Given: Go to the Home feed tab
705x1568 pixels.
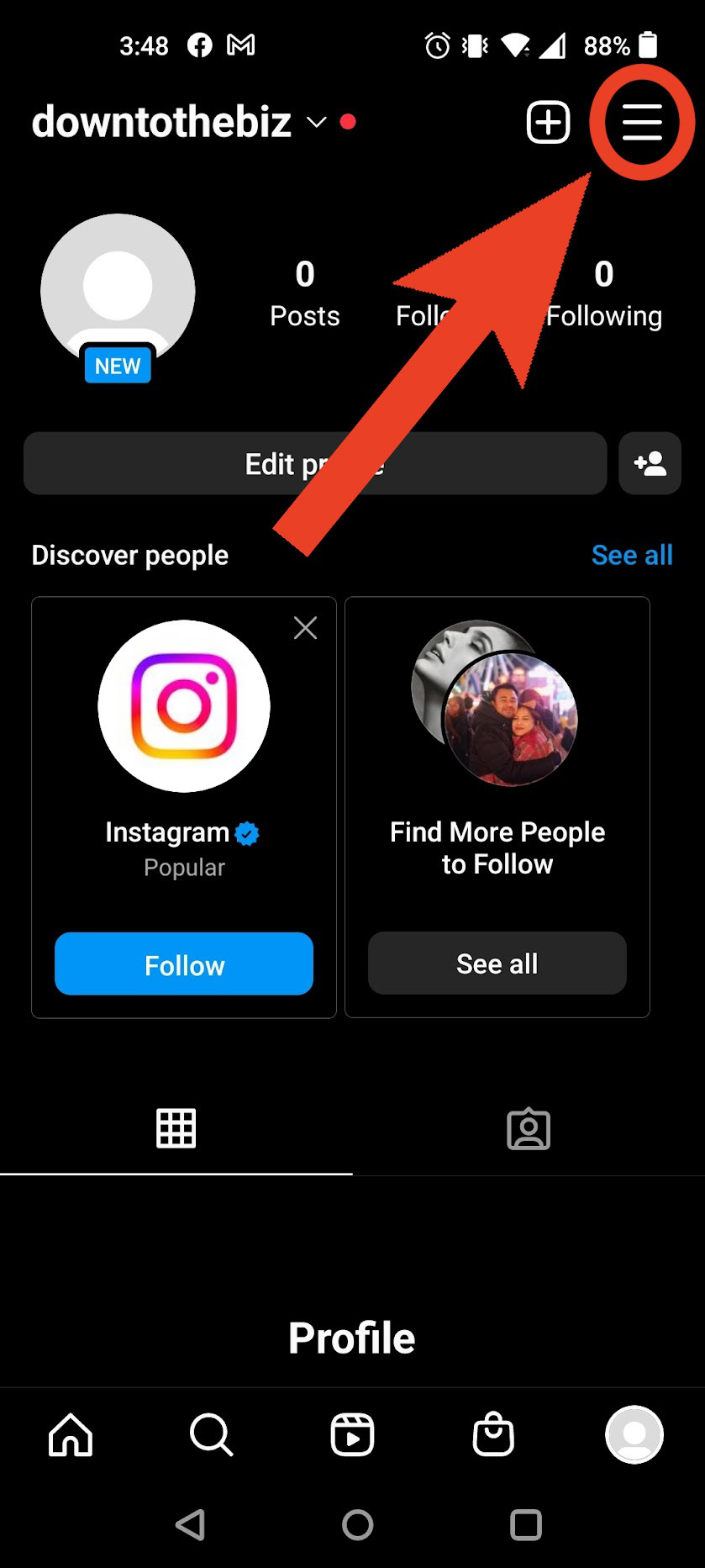Looking at the screenshot, I should [71, 1434].
